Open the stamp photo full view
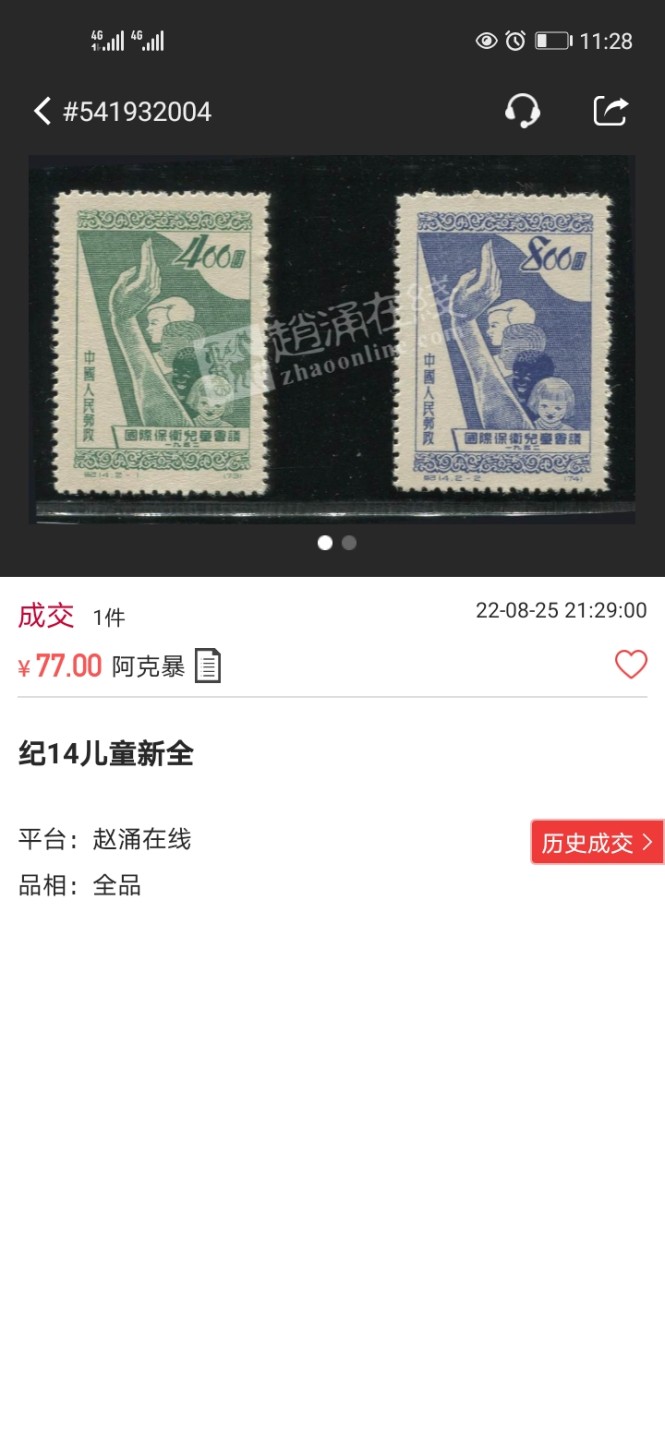The height and width of the screenshot is (1440, 665). pyautogui.click(x=332, y=338)
